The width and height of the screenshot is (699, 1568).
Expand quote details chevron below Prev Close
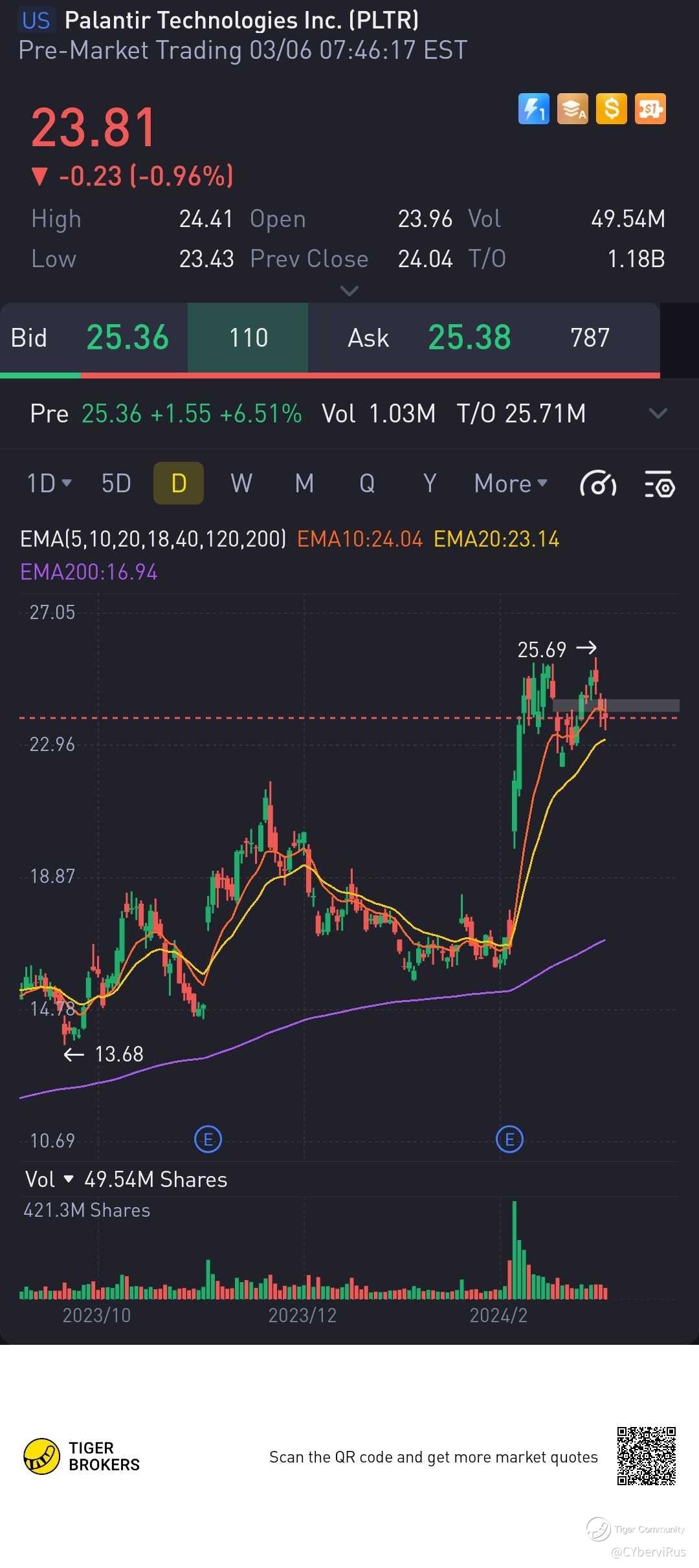[x=349, y=291]
